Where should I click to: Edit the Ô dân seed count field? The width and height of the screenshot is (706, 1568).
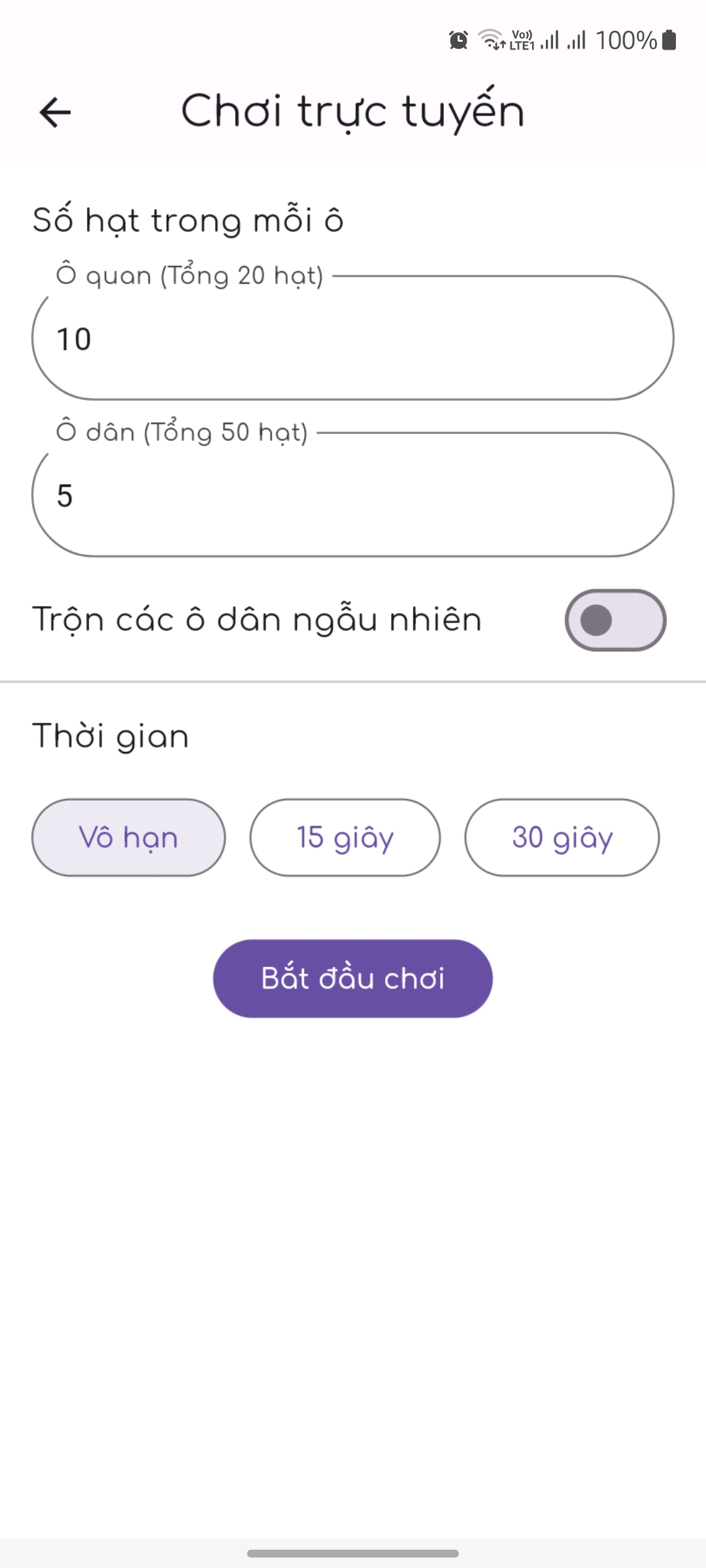coord(353,495)
